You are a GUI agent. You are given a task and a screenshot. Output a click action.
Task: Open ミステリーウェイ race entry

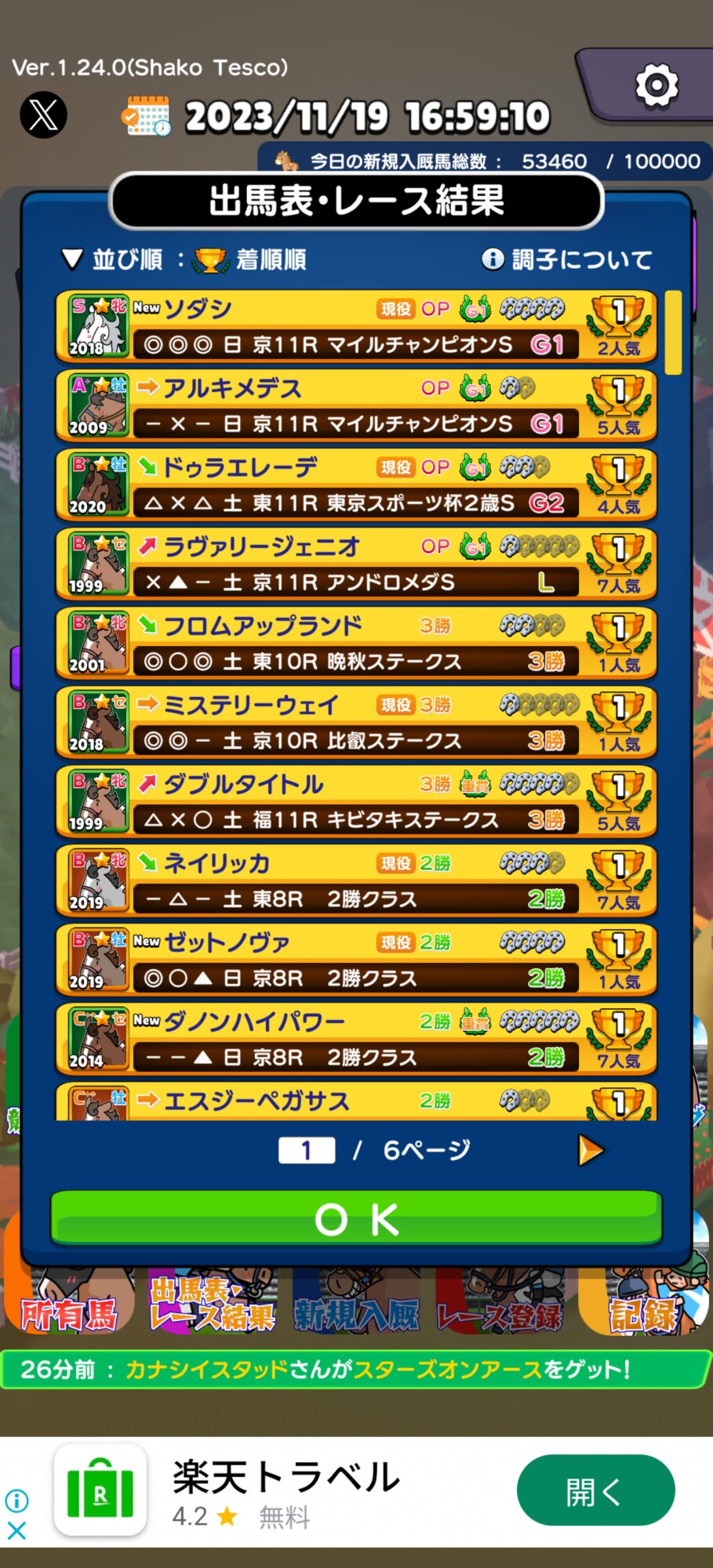(355, 722)
